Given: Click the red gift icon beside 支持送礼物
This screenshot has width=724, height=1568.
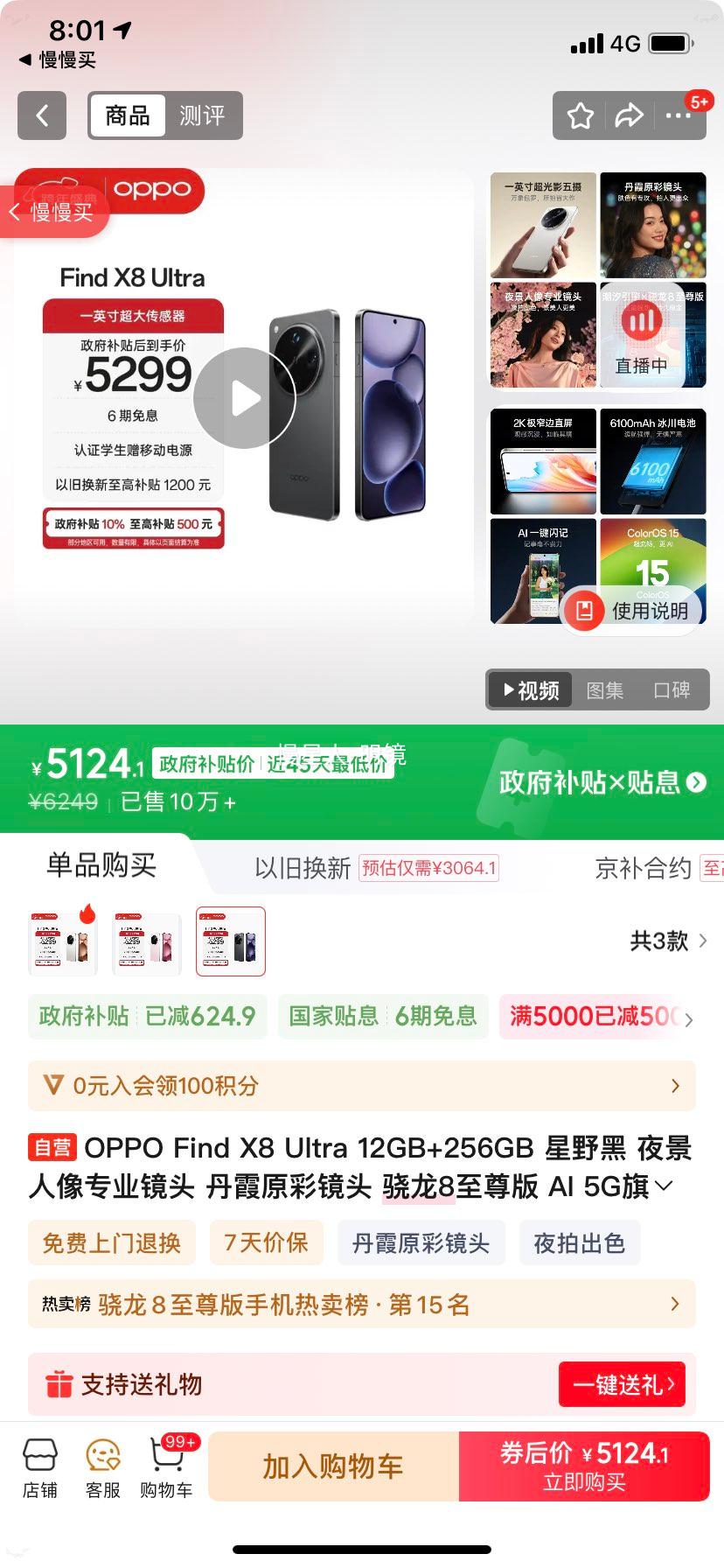Looking at the screenshot, I should coord(58,1383).
